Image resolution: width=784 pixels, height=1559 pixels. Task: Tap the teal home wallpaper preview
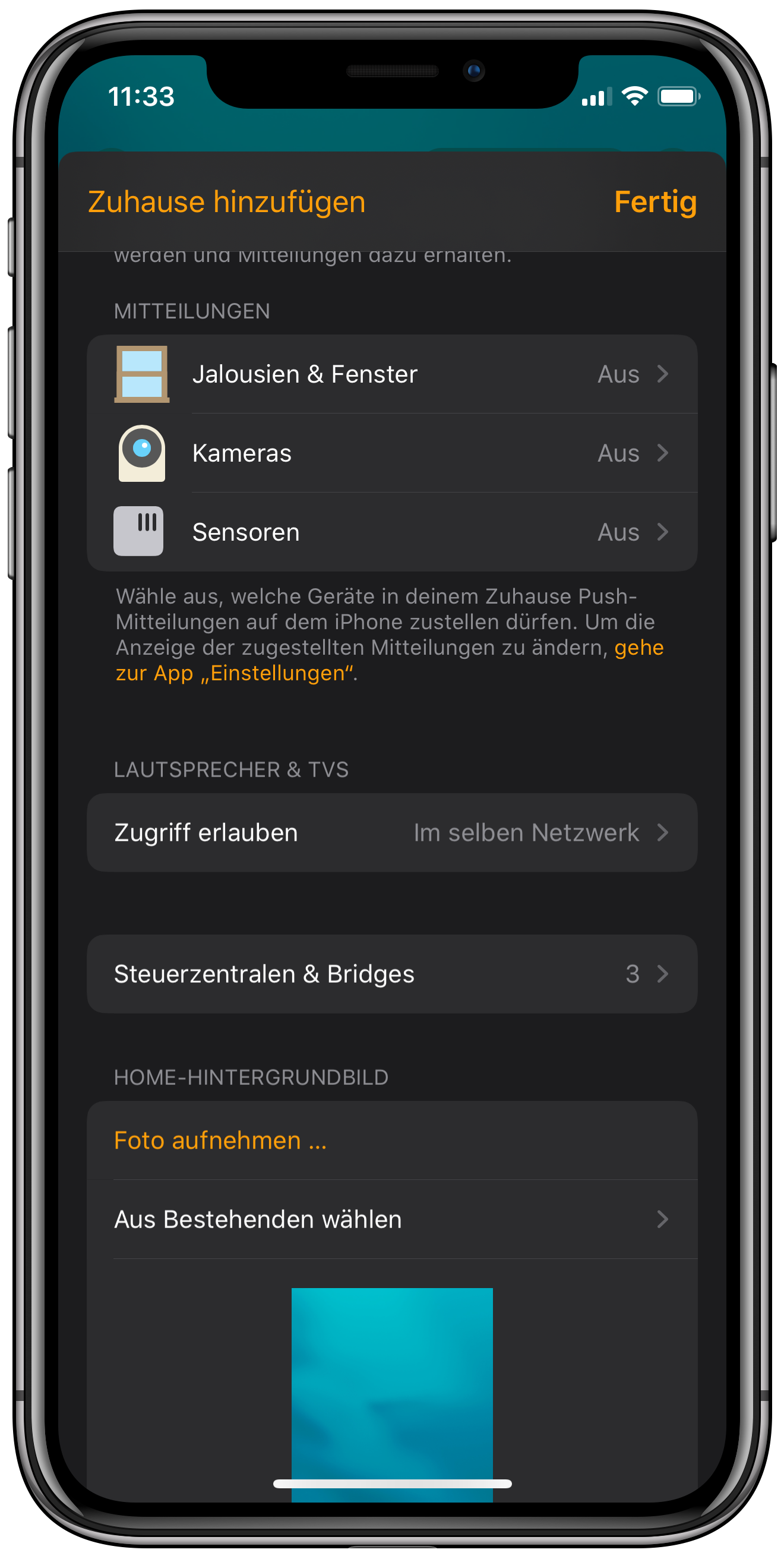(x=392, y=1386)
